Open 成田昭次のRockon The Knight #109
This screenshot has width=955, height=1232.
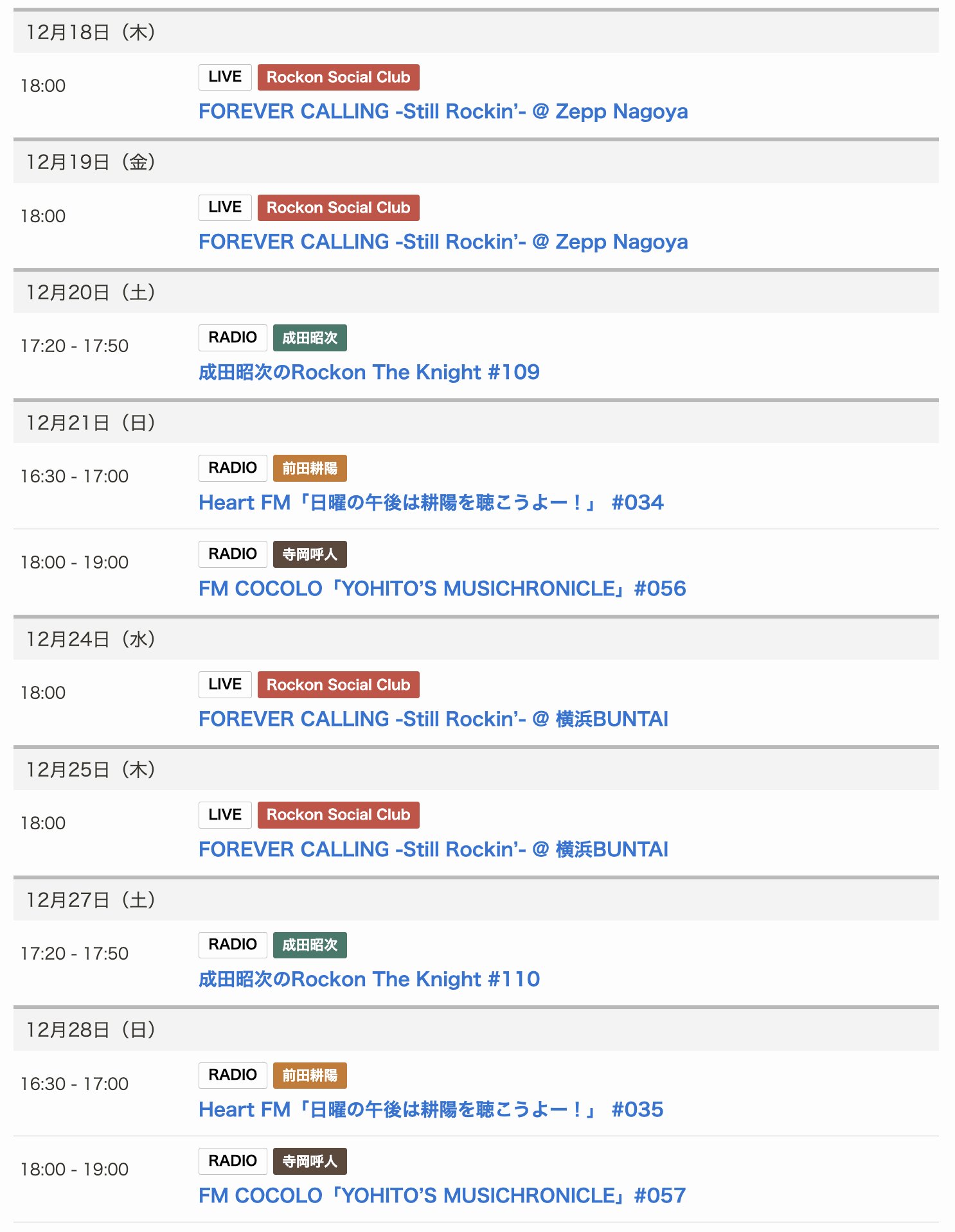pyautogui.click(x=369, y=372)
